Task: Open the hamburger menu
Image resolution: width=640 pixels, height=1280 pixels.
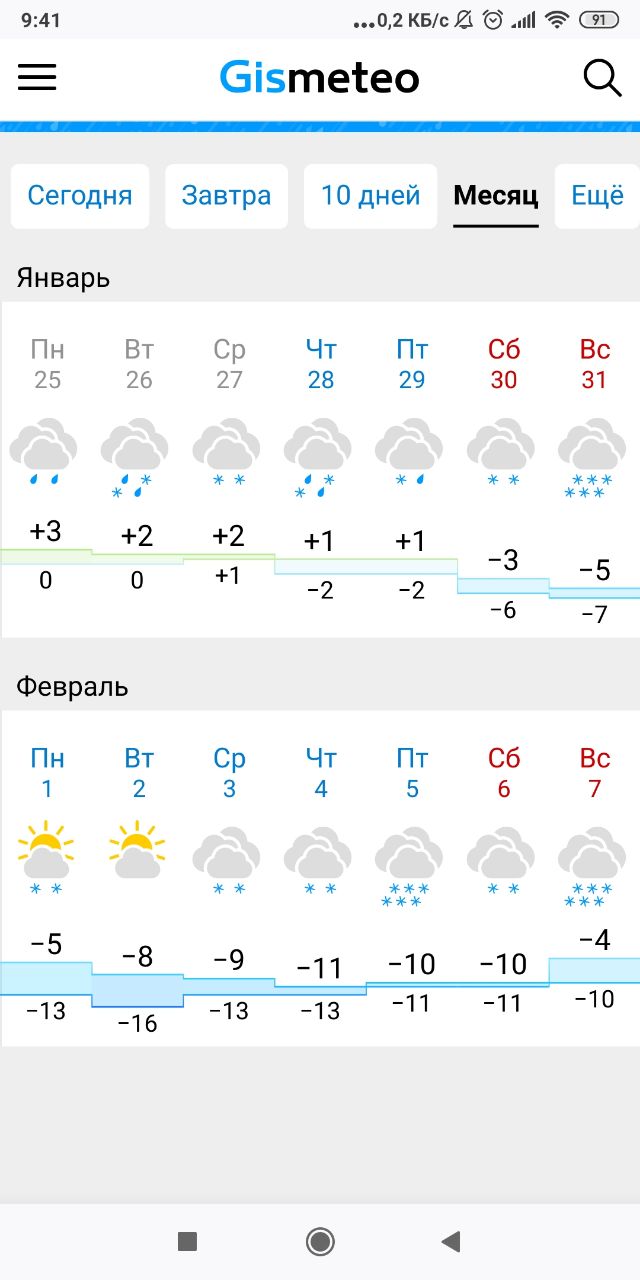Action: point(37,77)
